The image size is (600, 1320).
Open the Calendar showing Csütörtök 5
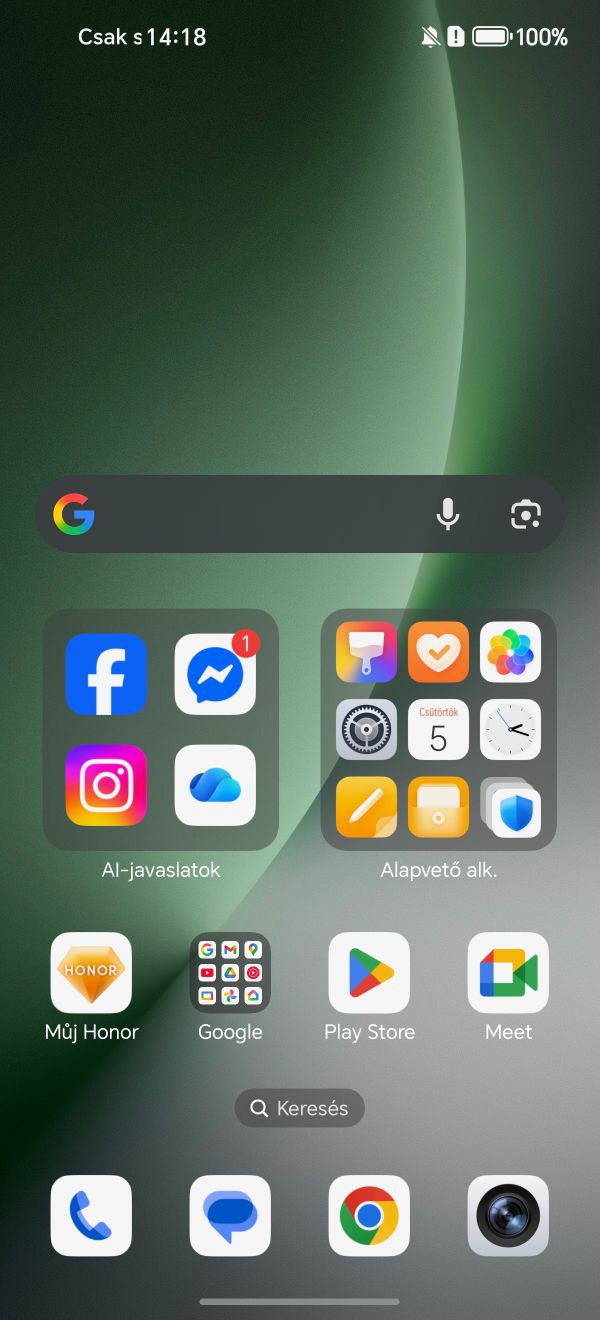click(x=438, y=730)
